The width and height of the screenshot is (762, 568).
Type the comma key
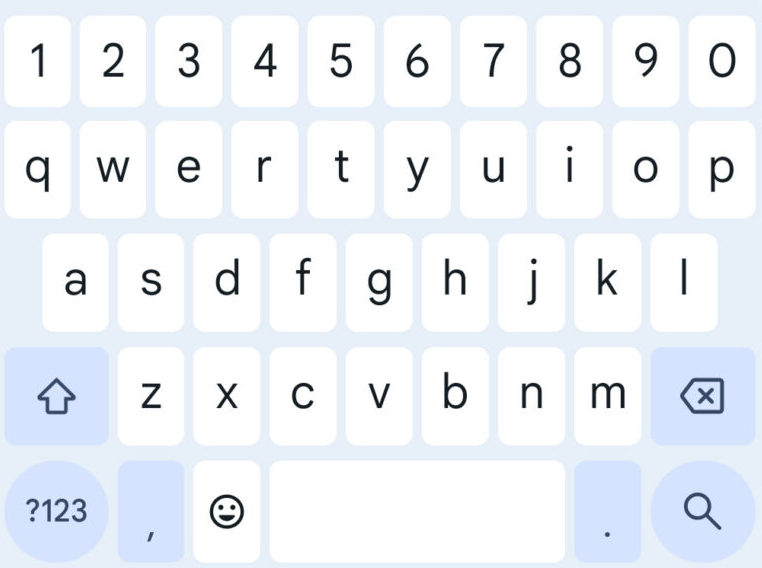tap(151, 512)
